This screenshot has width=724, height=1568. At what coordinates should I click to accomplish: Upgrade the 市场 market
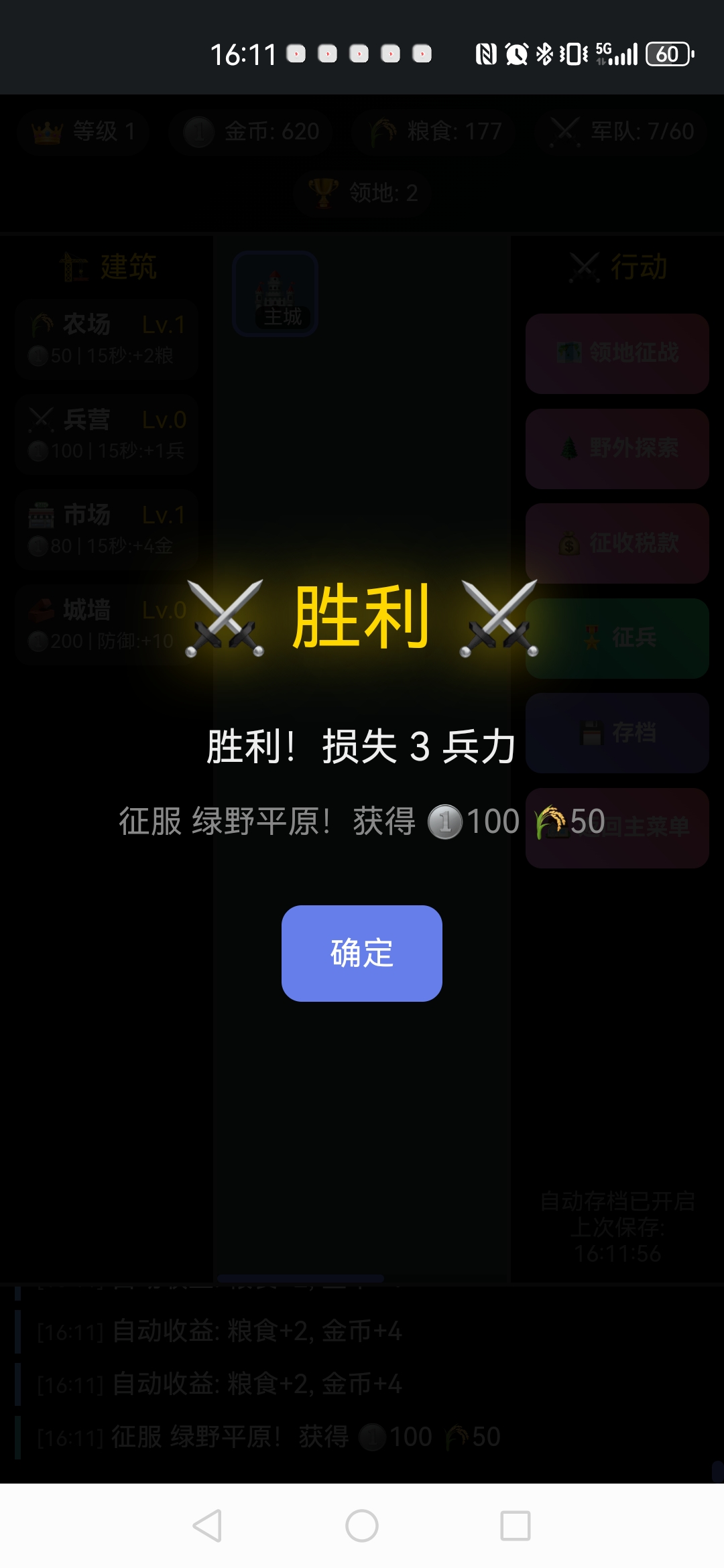tap(106, 529)
